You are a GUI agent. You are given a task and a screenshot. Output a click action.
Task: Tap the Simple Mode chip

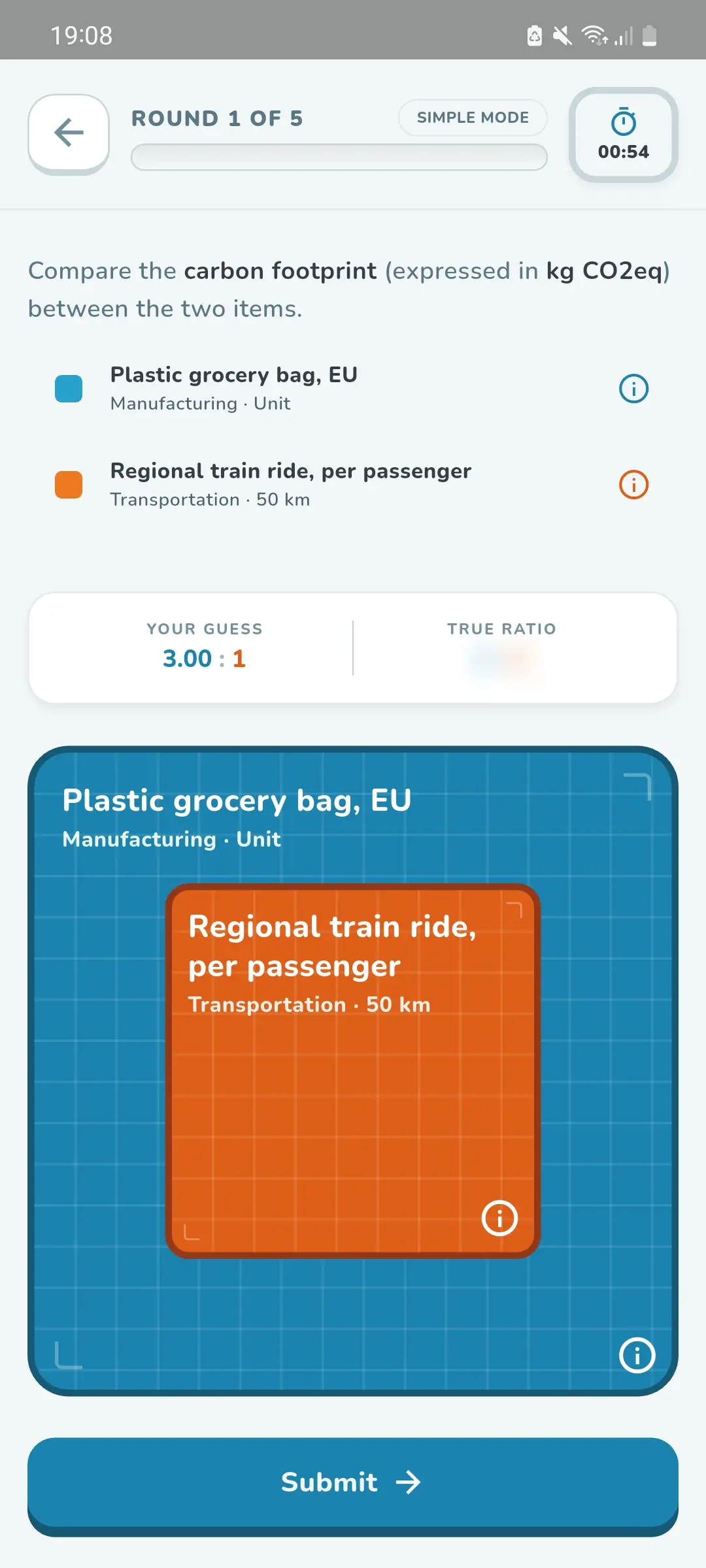pyautogui.click(x=473, y=118)
